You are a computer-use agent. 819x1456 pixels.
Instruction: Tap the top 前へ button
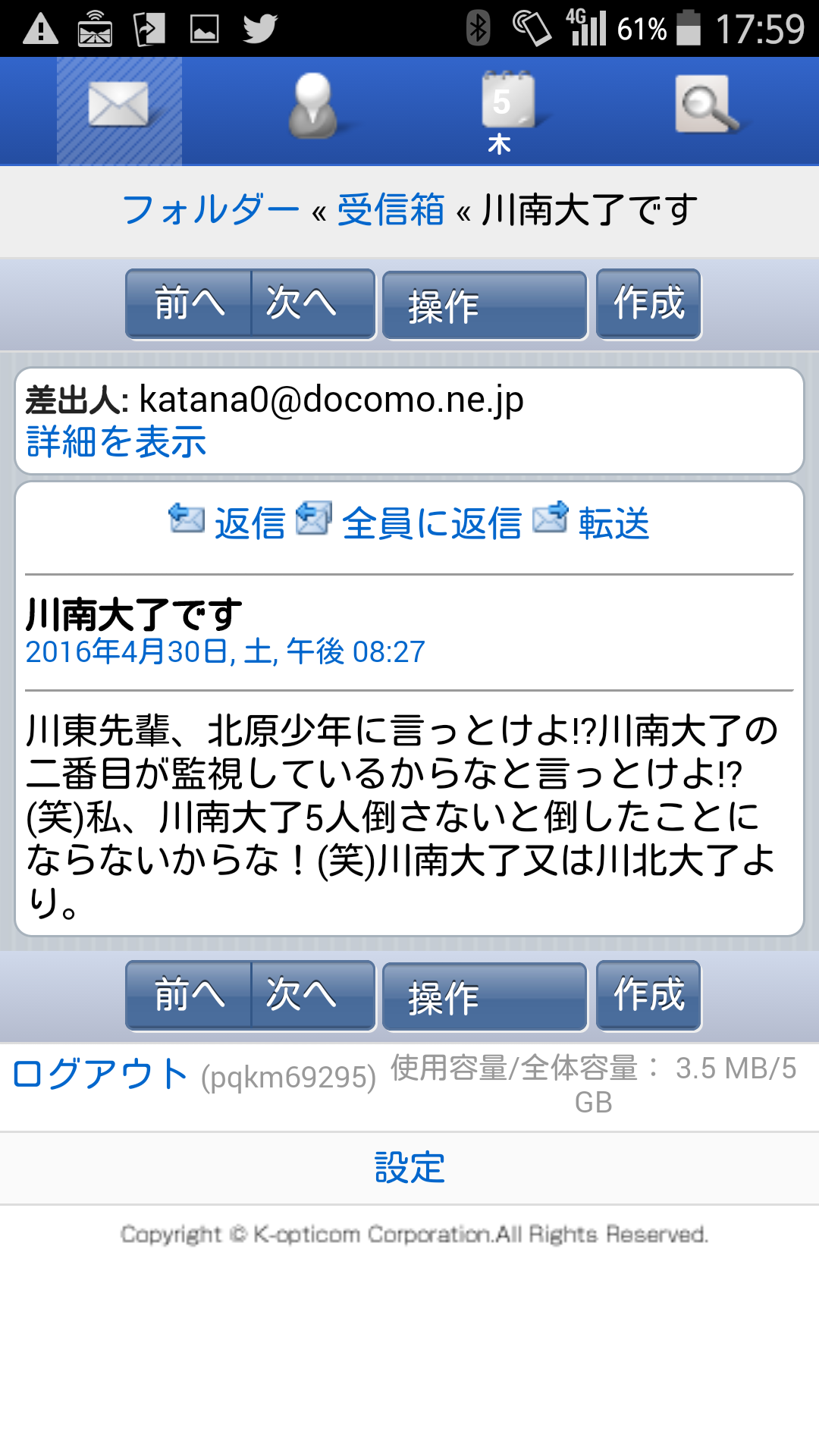pos(189,304)
